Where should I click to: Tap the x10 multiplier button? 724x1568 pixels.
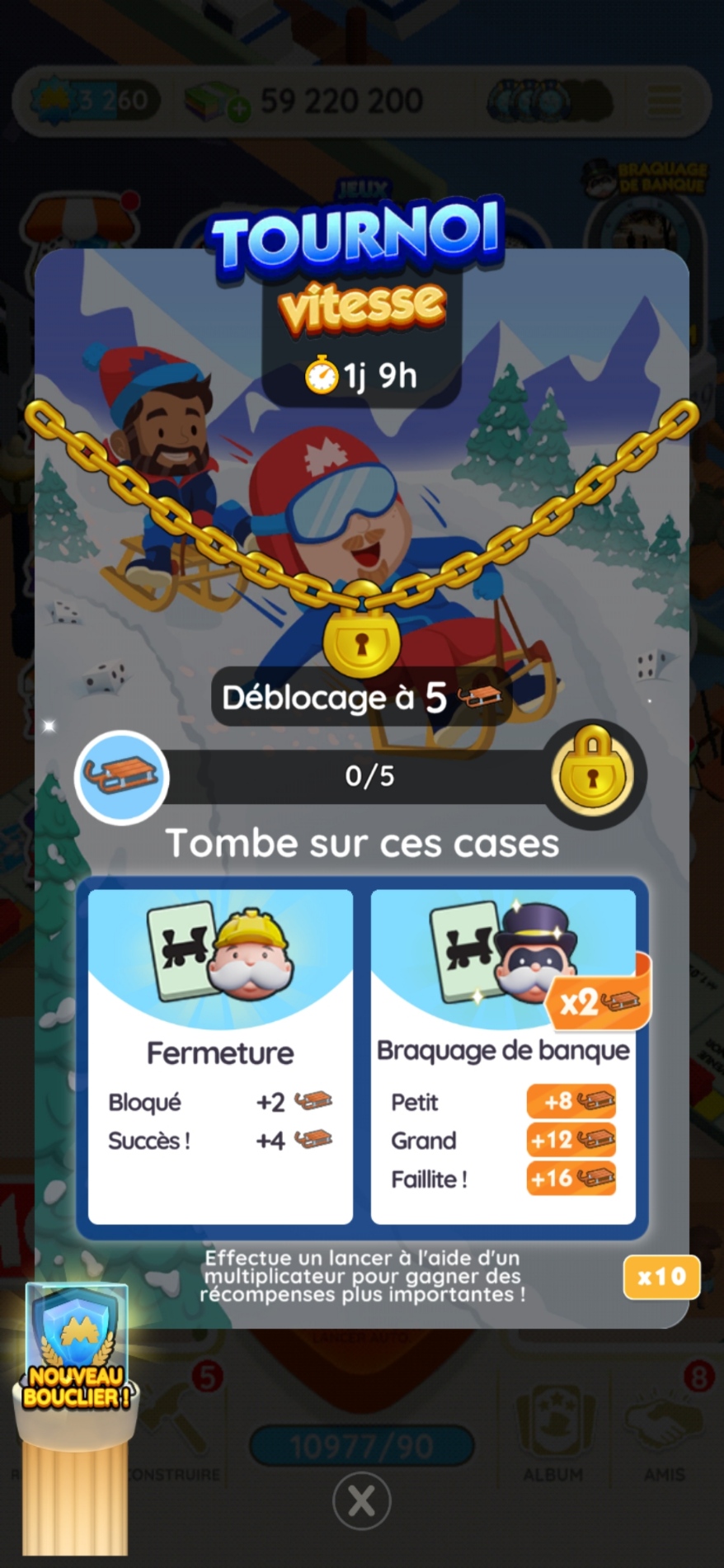(662, 1277)
